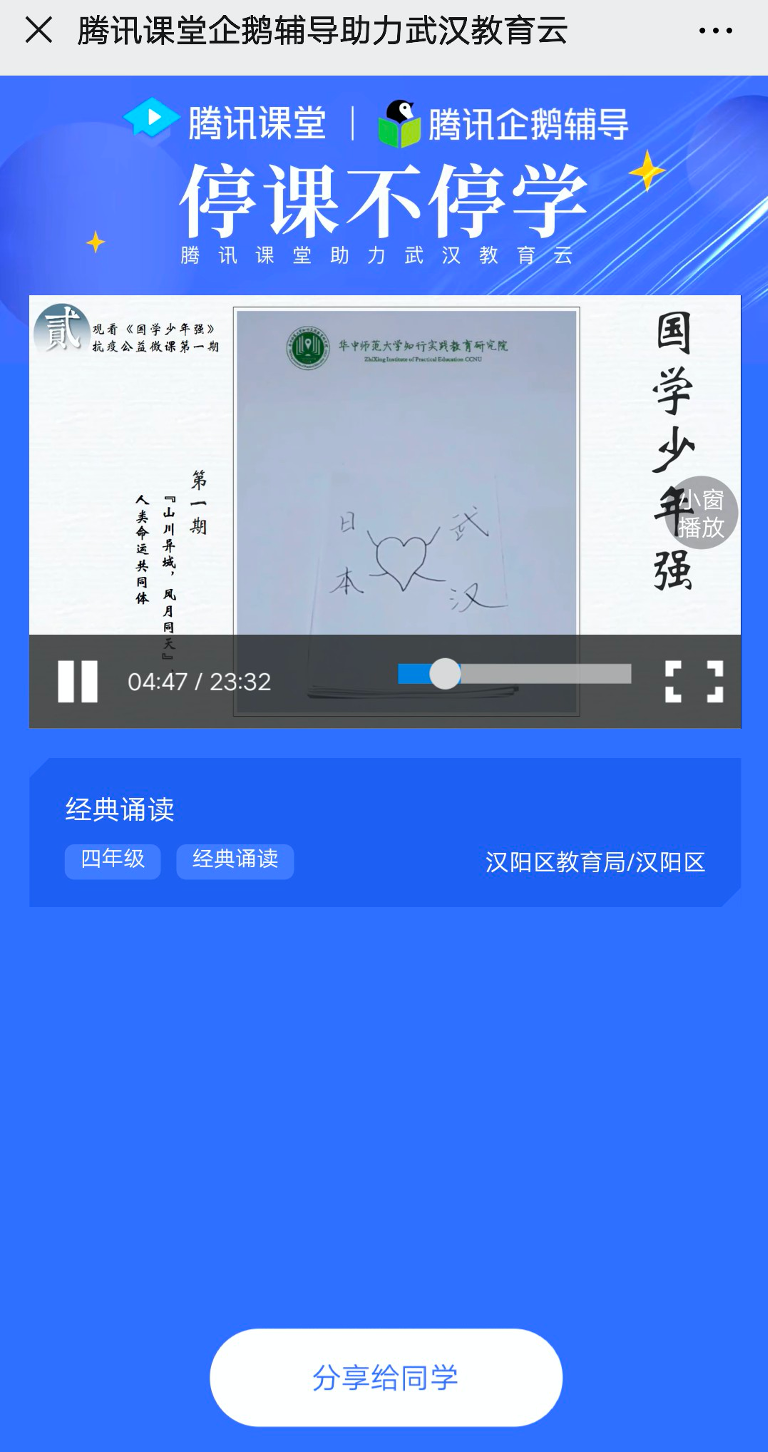Screen dimensions: 768x1452
Task: Select the 四年级 tag
Action: click(x=113, y=860)
